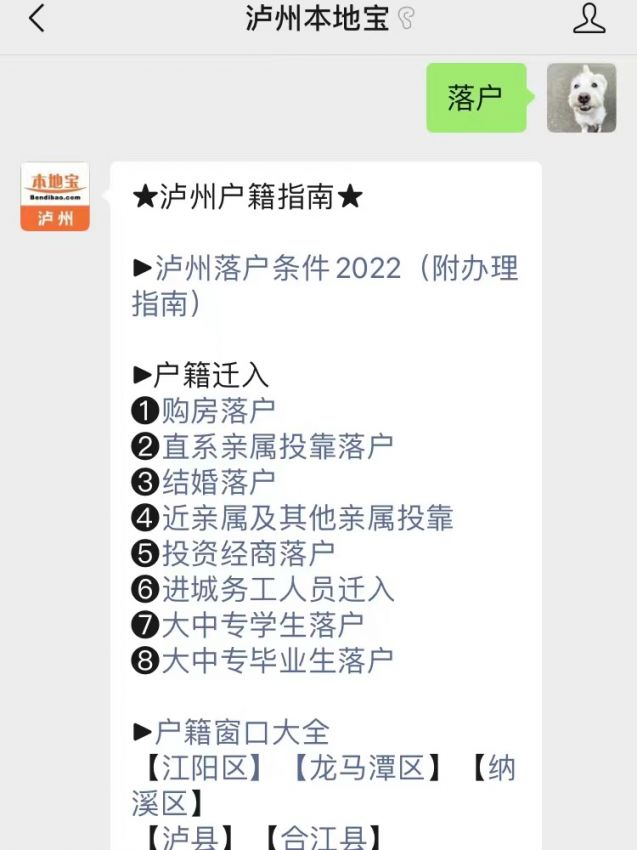Tap the 本地宝 official account avatar
This screenshot has width=637, height=850.
(x=55, y=197)
